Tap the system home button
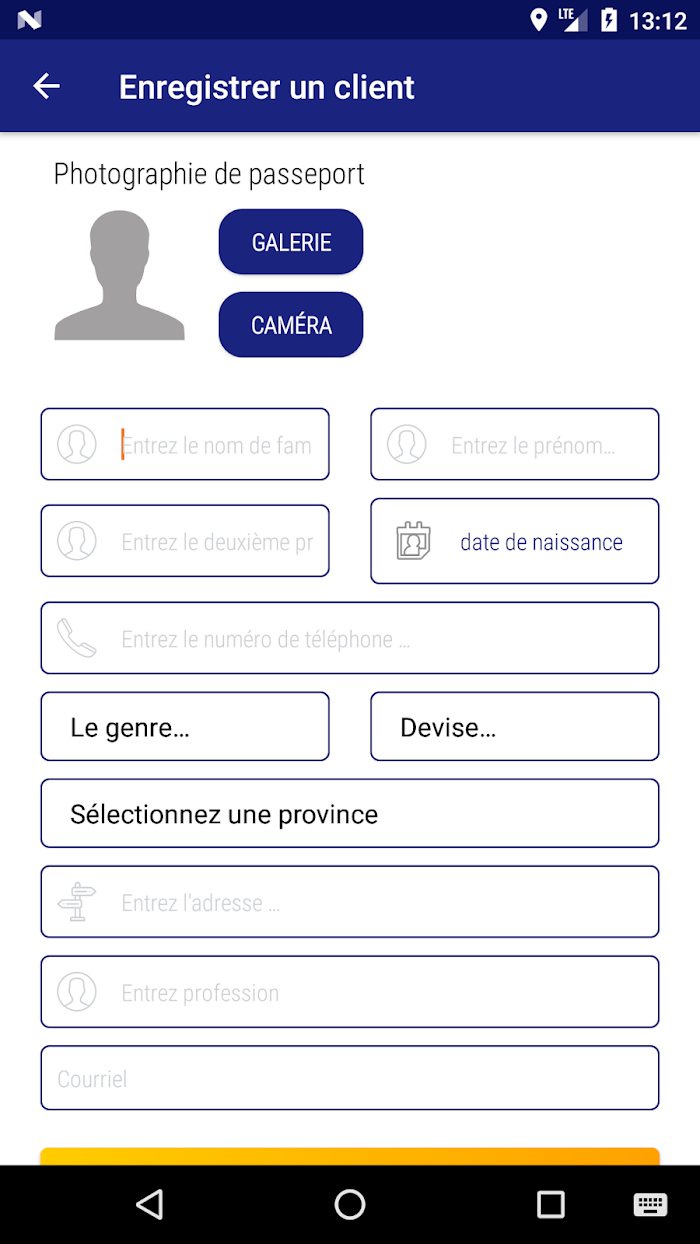The height and width of the screenshot is (1244, 700). pyautogui.click(x=350, y=1204)
